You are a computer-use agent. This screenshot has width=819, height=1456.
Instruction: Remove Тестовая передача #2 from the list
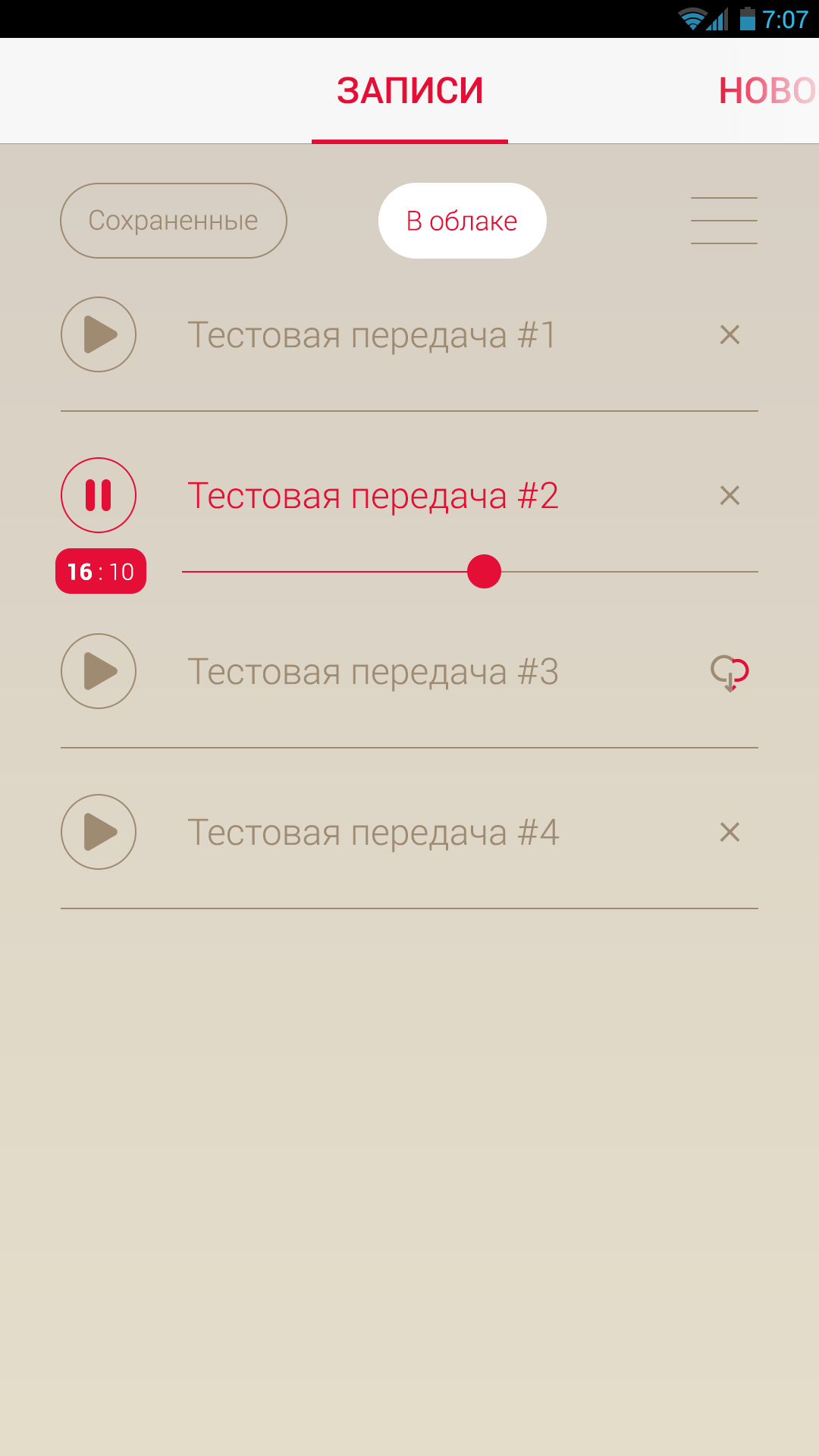click(x=730, y=495)
